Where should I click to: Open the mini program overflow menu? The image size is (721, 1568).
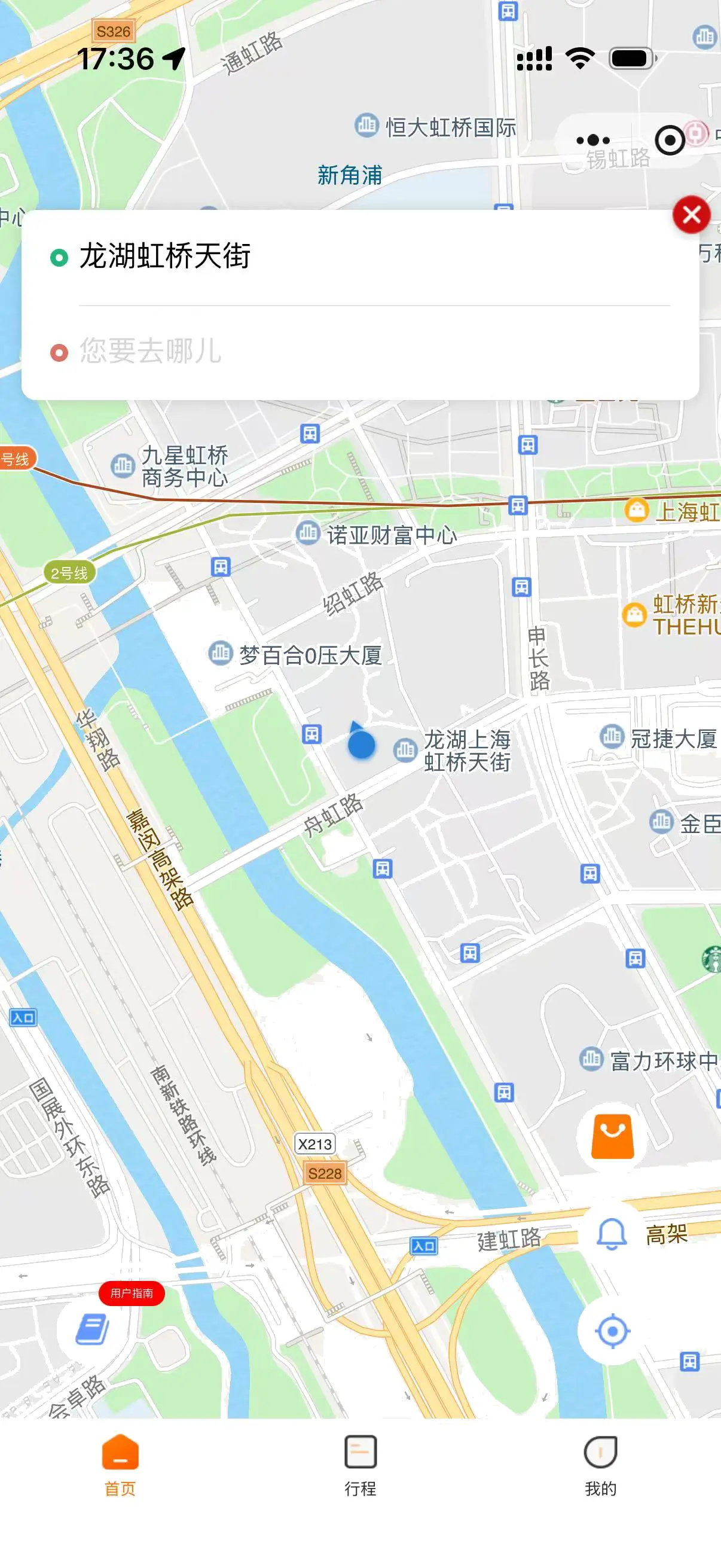pyautogui.click(x=592, y=141)
